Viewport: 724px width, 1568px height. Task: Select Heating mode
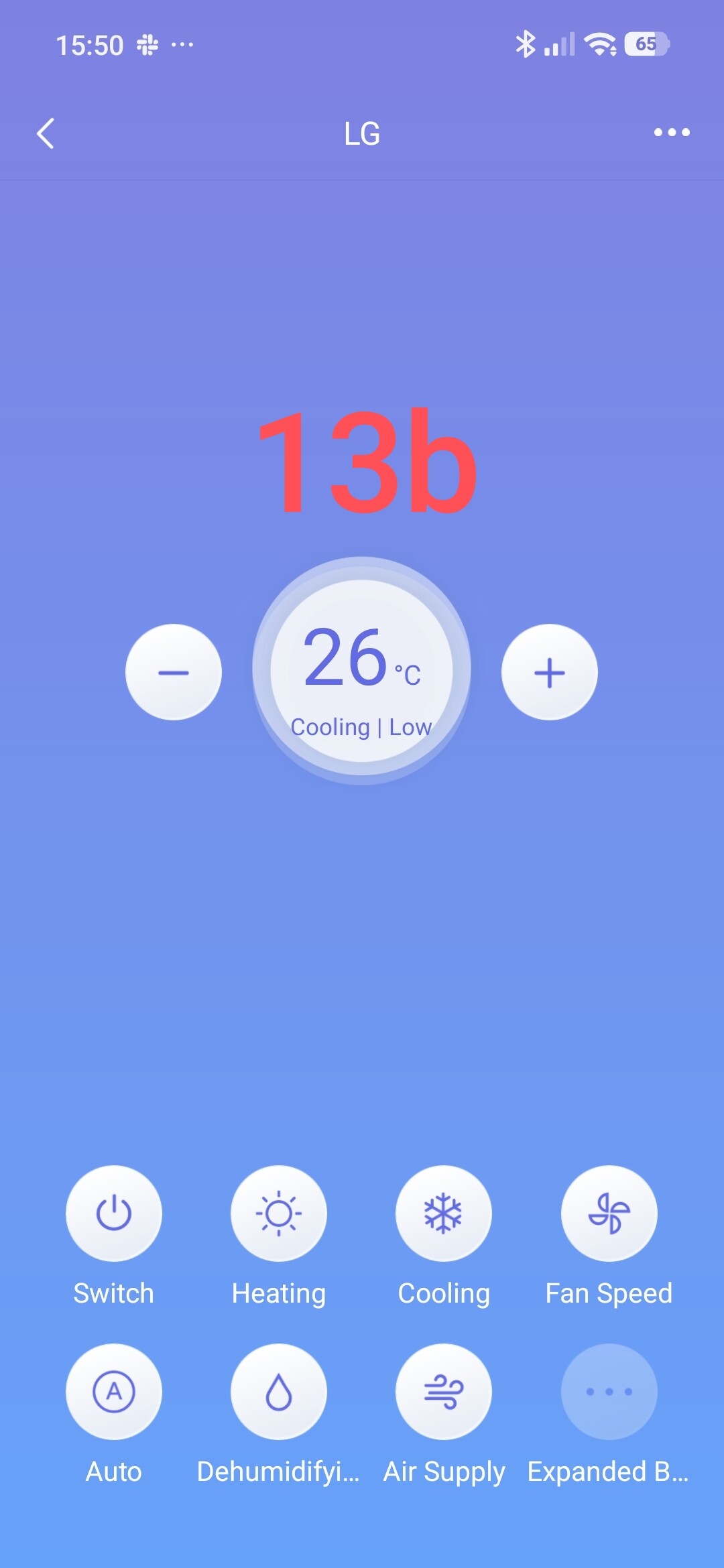pyautogui.click(x=279, y=1214)
